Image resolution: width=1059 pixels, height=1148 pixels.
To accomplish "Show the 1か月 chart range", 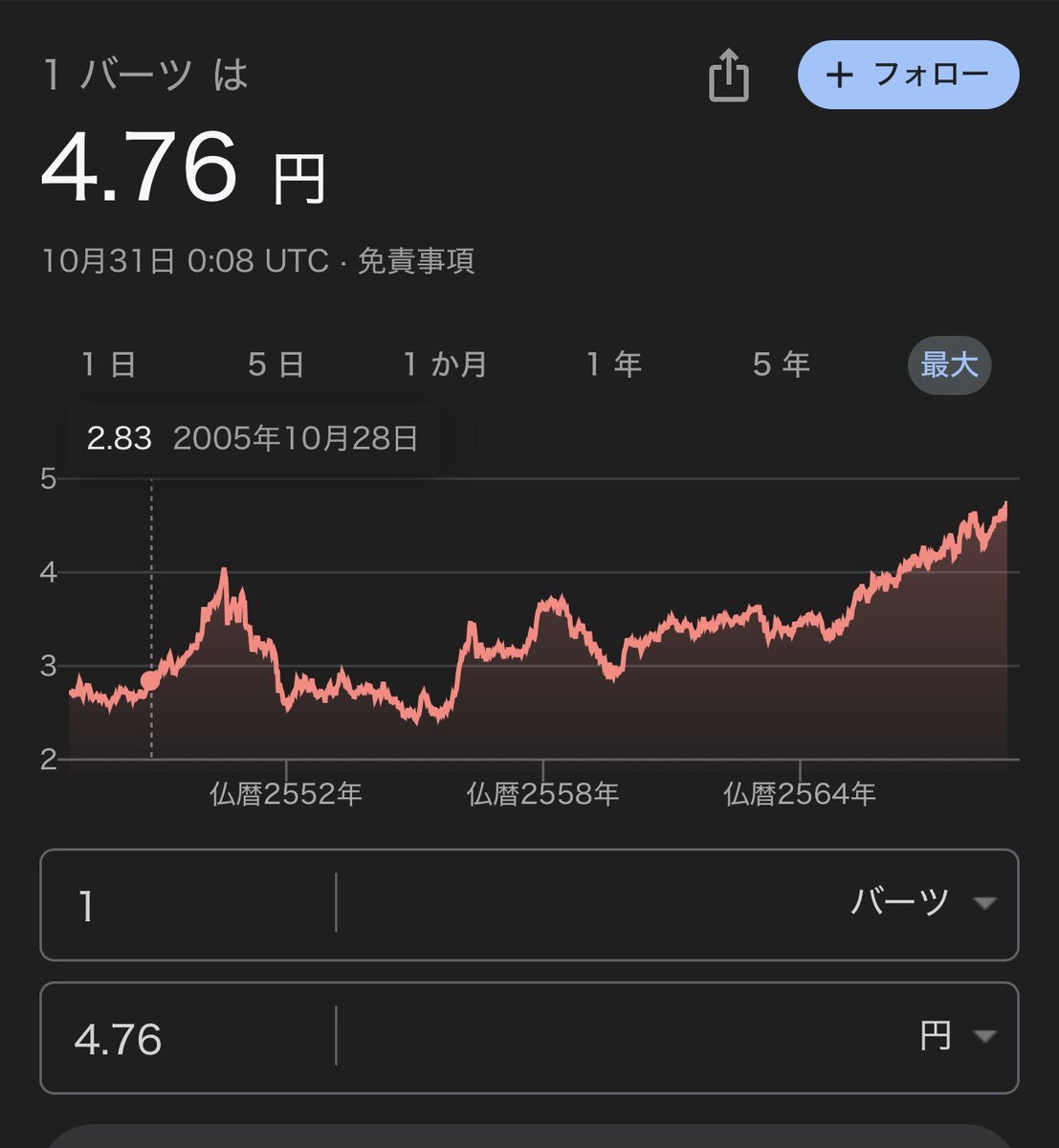I will pyautogui.click(x=445, y=364).
